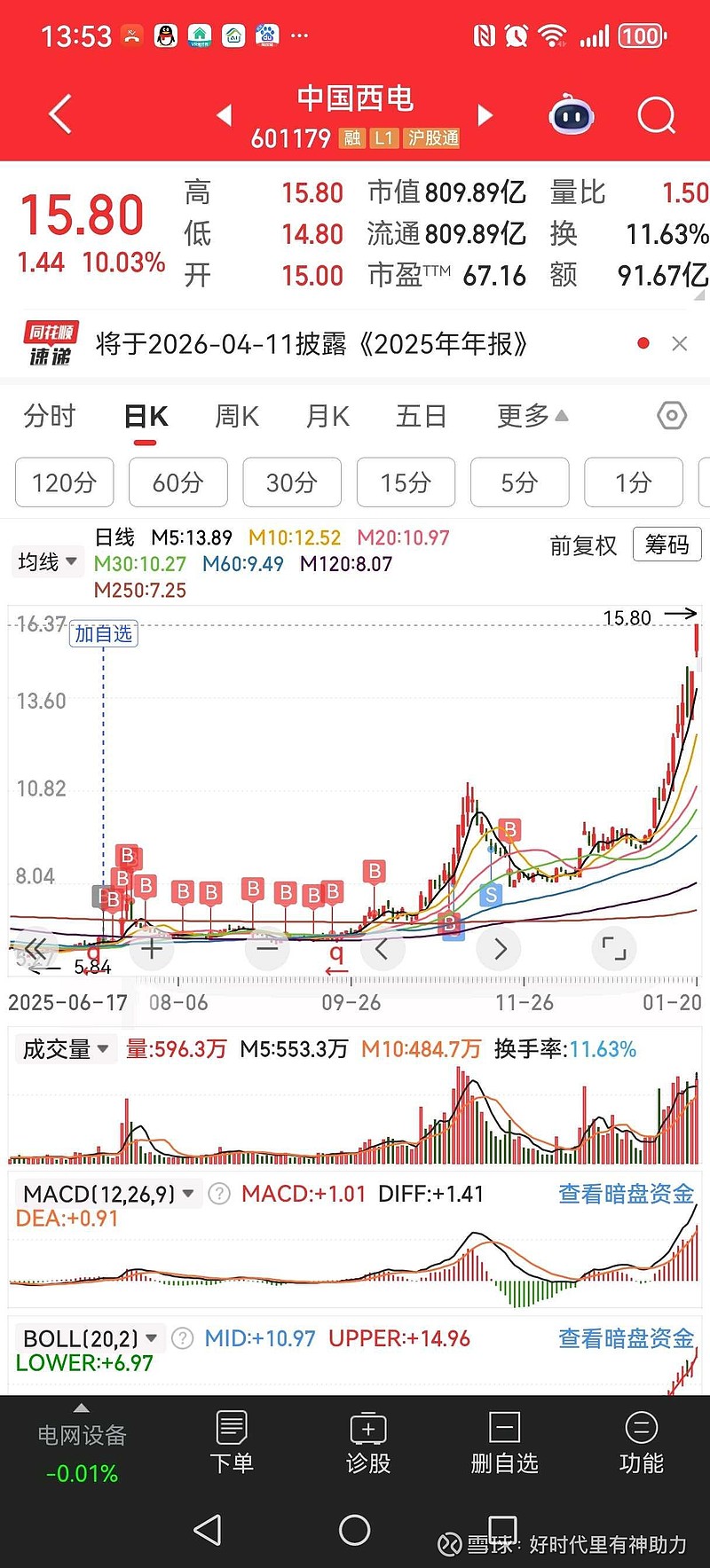Select the 周K weekly chart tab
Screen dimensions: 710x1568
(235, 415)
